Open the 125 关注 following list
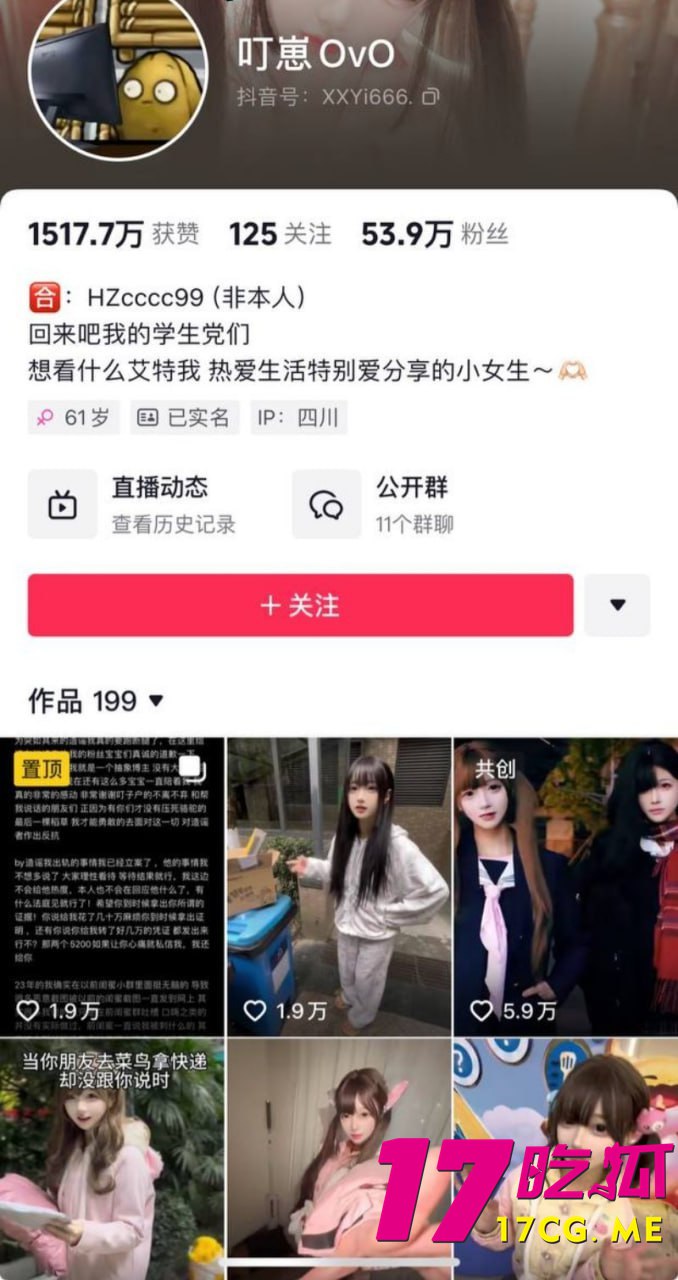 pos(280,234)
